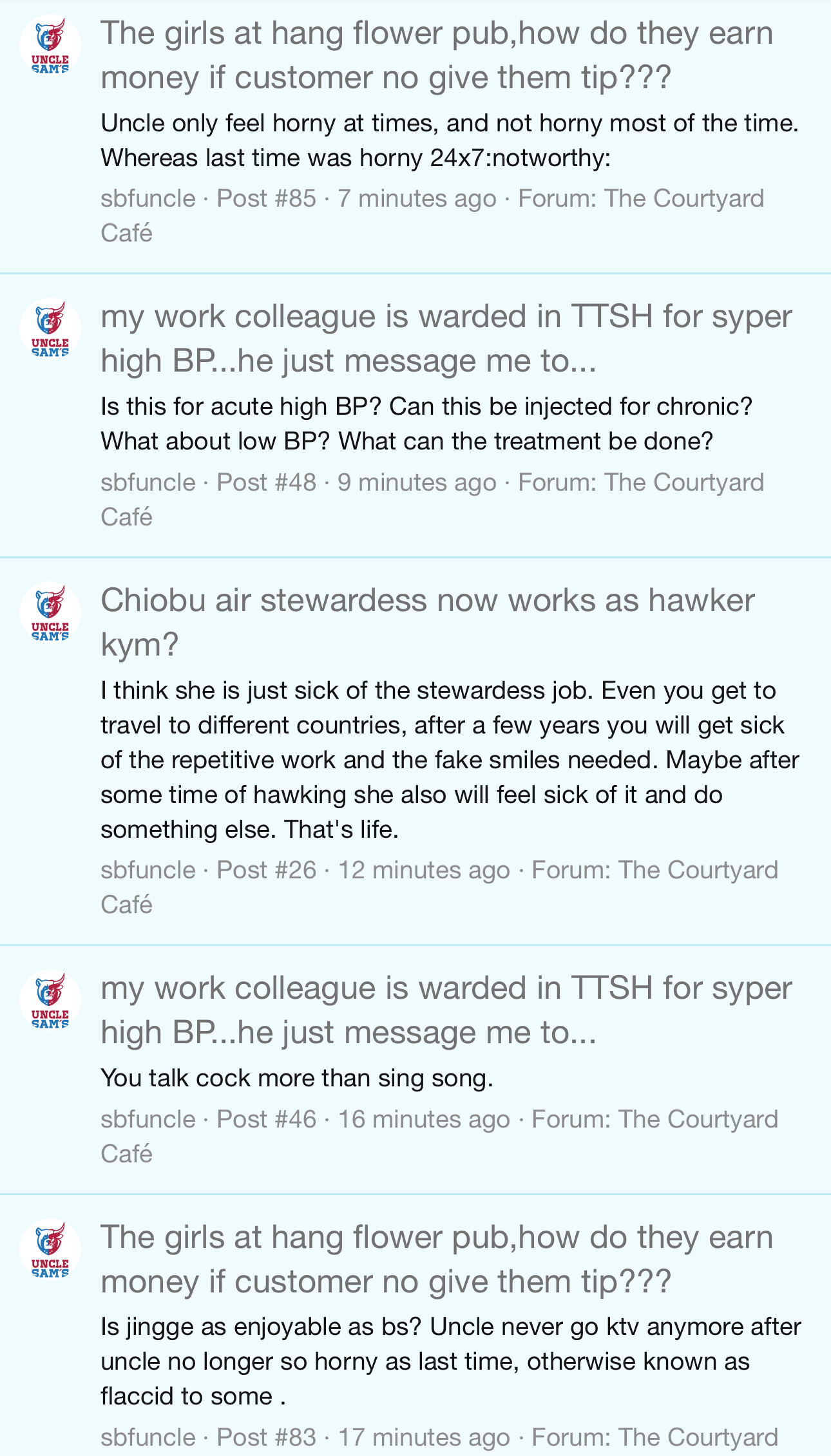Image resolution: width=831 pixels, height=1456 pixels.
Task: Tap the avatar beside Post #85
Action: (50, 46)
